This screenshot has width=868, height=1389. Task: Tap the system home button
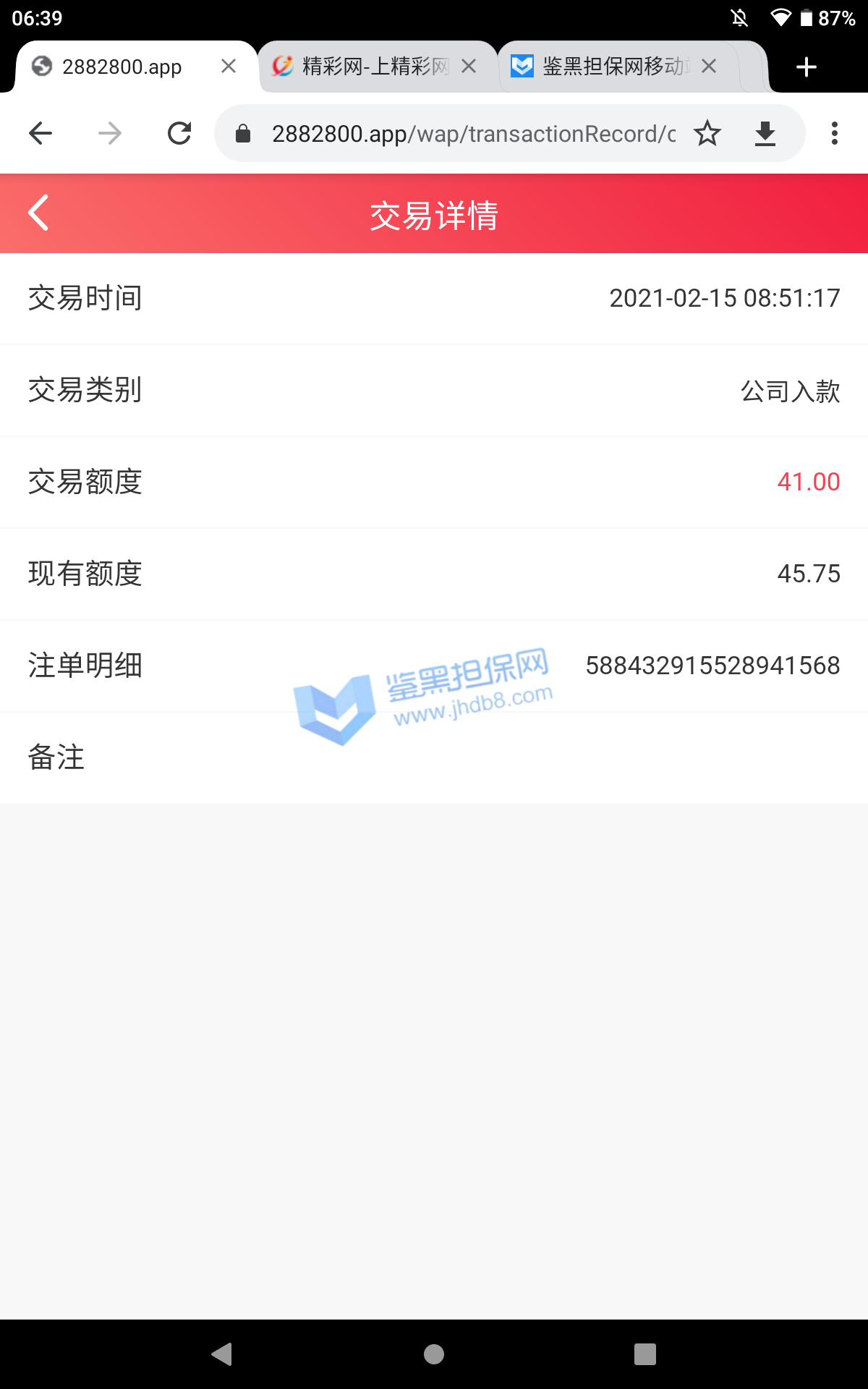pos(434,1354)
